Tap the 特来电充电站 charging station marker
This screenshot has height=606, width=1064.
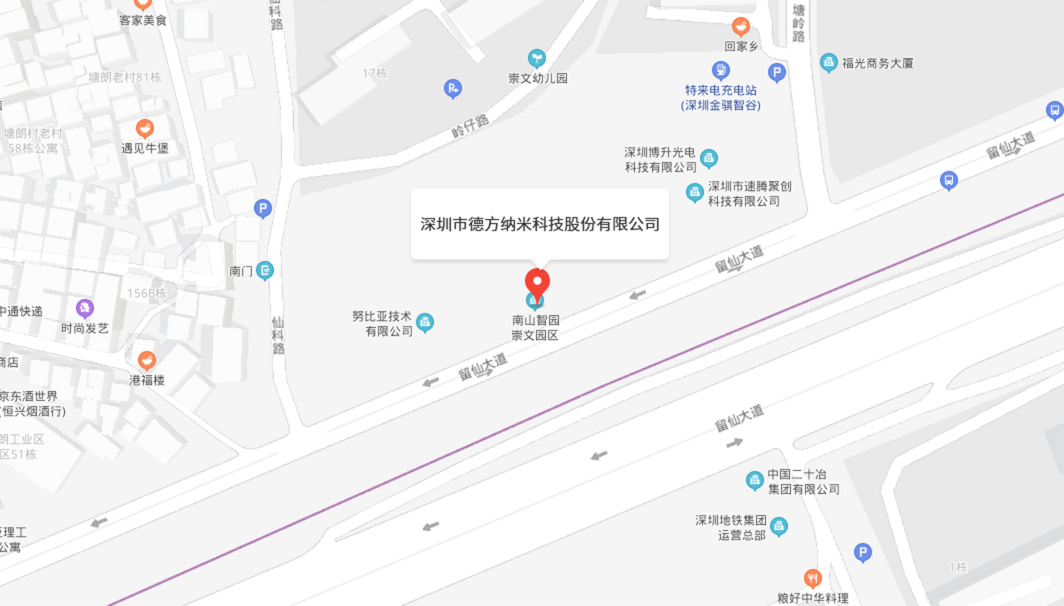[721, 70]
